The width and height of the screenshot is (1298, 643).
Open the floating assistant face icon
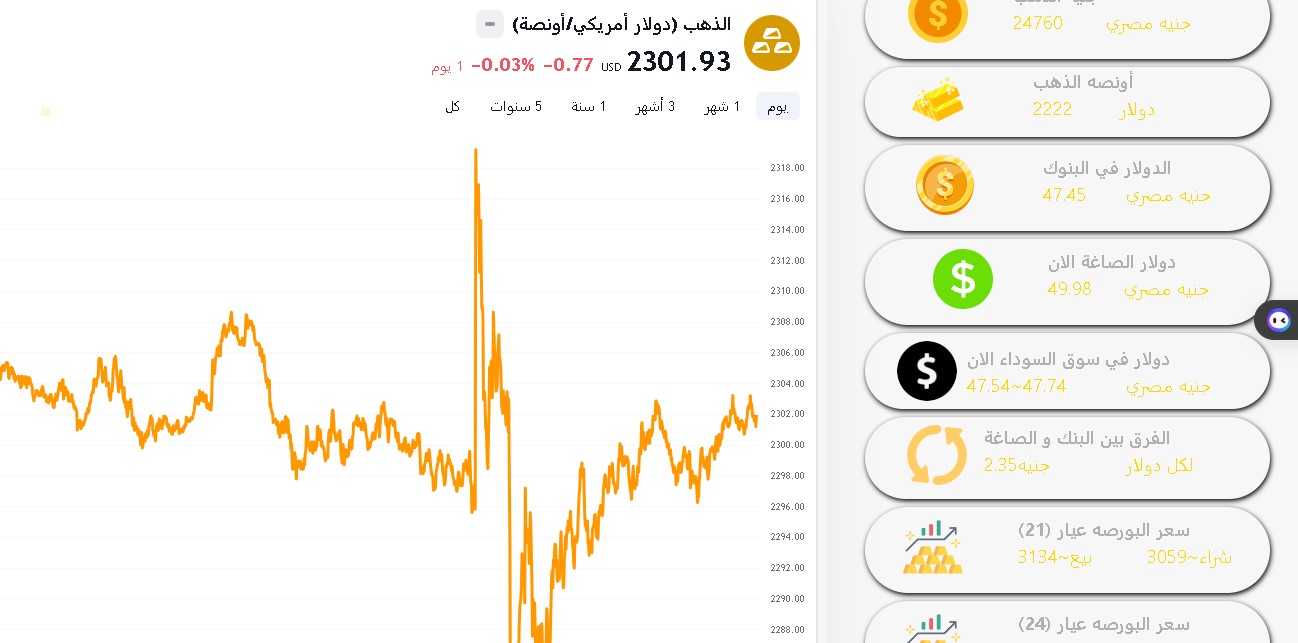pyautogui.click(x=1278, y=320)
